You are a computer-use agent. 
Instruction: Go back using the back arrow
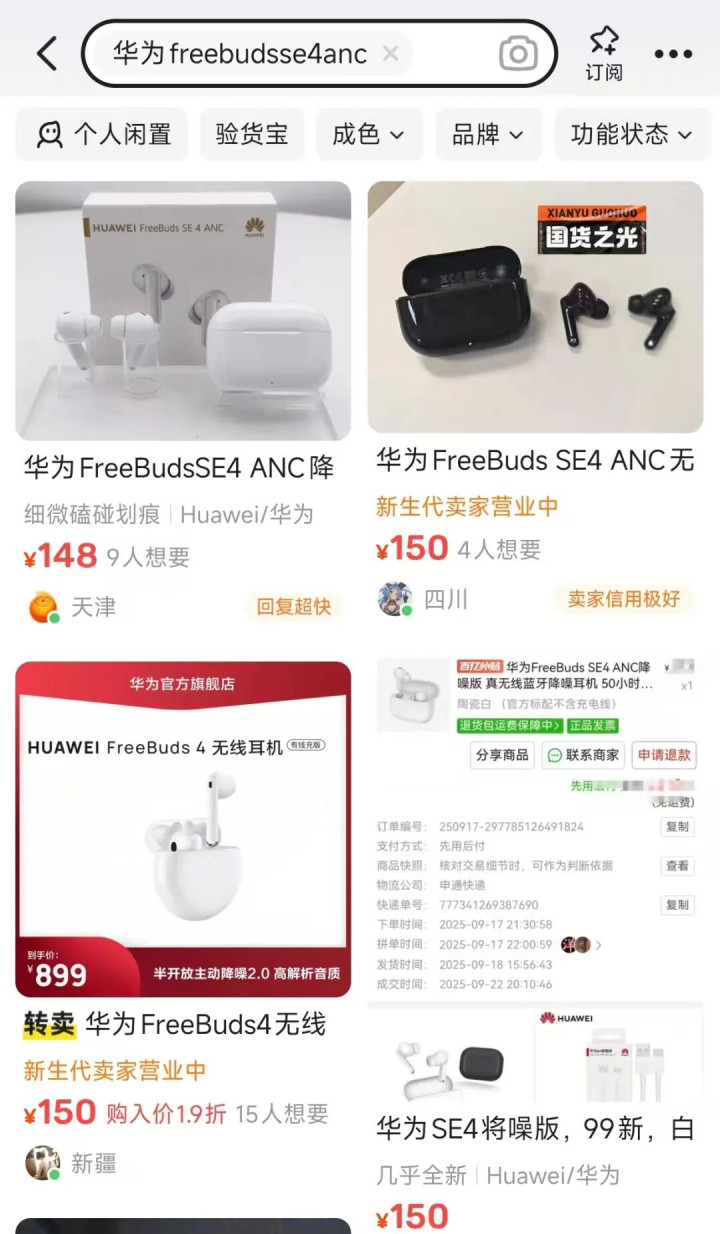click(x=47, y=54)
